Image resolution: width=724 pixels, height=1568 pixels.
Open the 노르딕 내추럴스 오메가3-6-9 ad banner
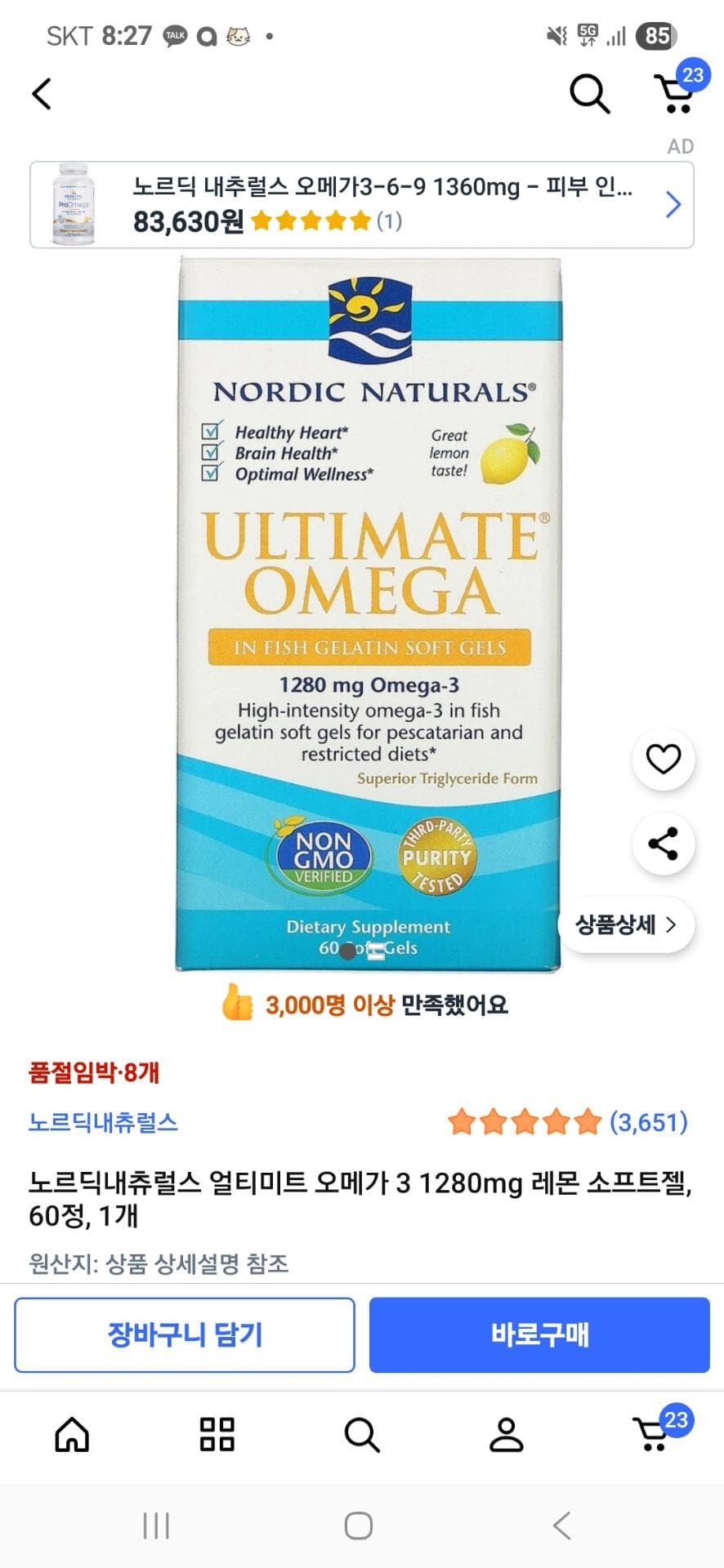[x=361, y=204]
